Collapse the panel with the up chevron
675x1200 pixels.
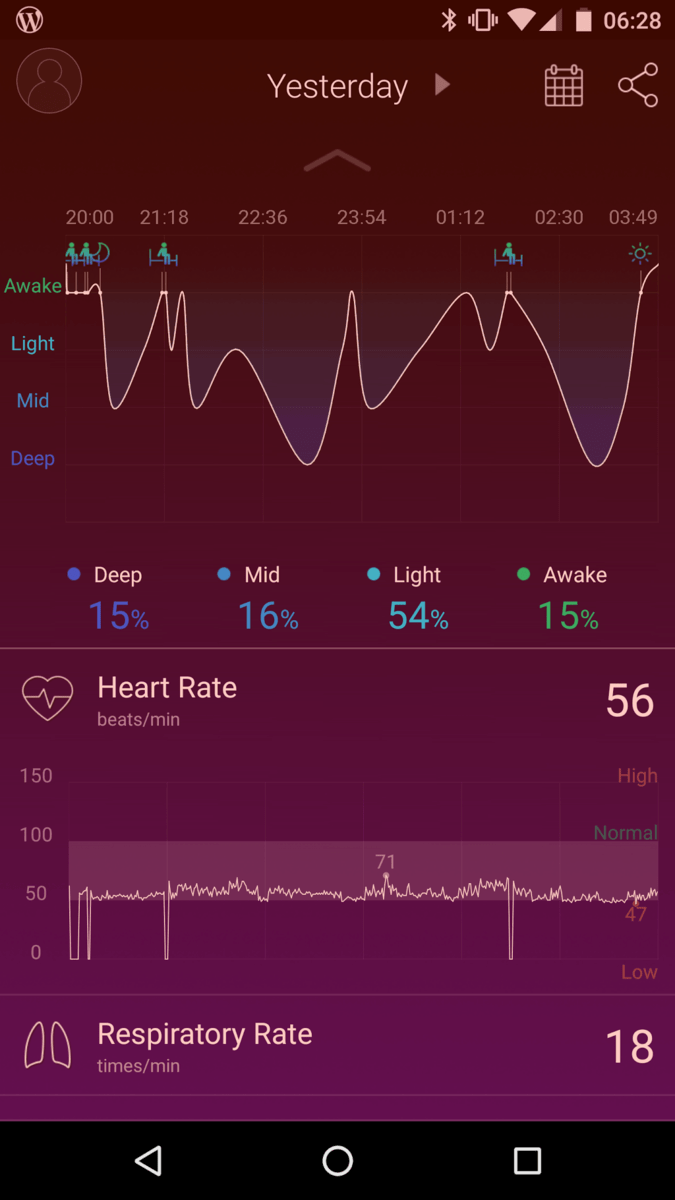[337, 160]
